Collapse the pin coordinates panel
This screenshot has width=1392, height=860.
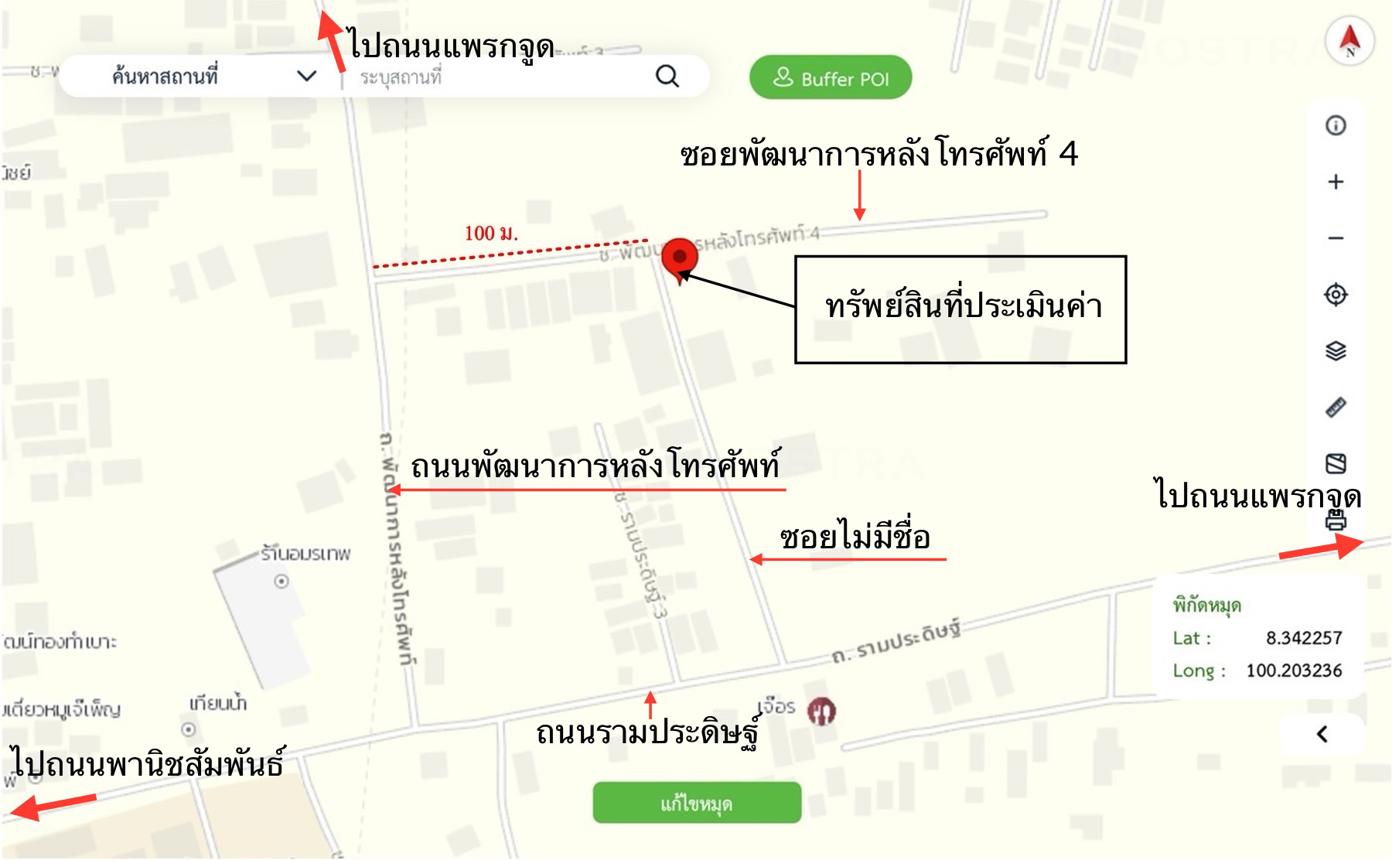coord(1322,735)
